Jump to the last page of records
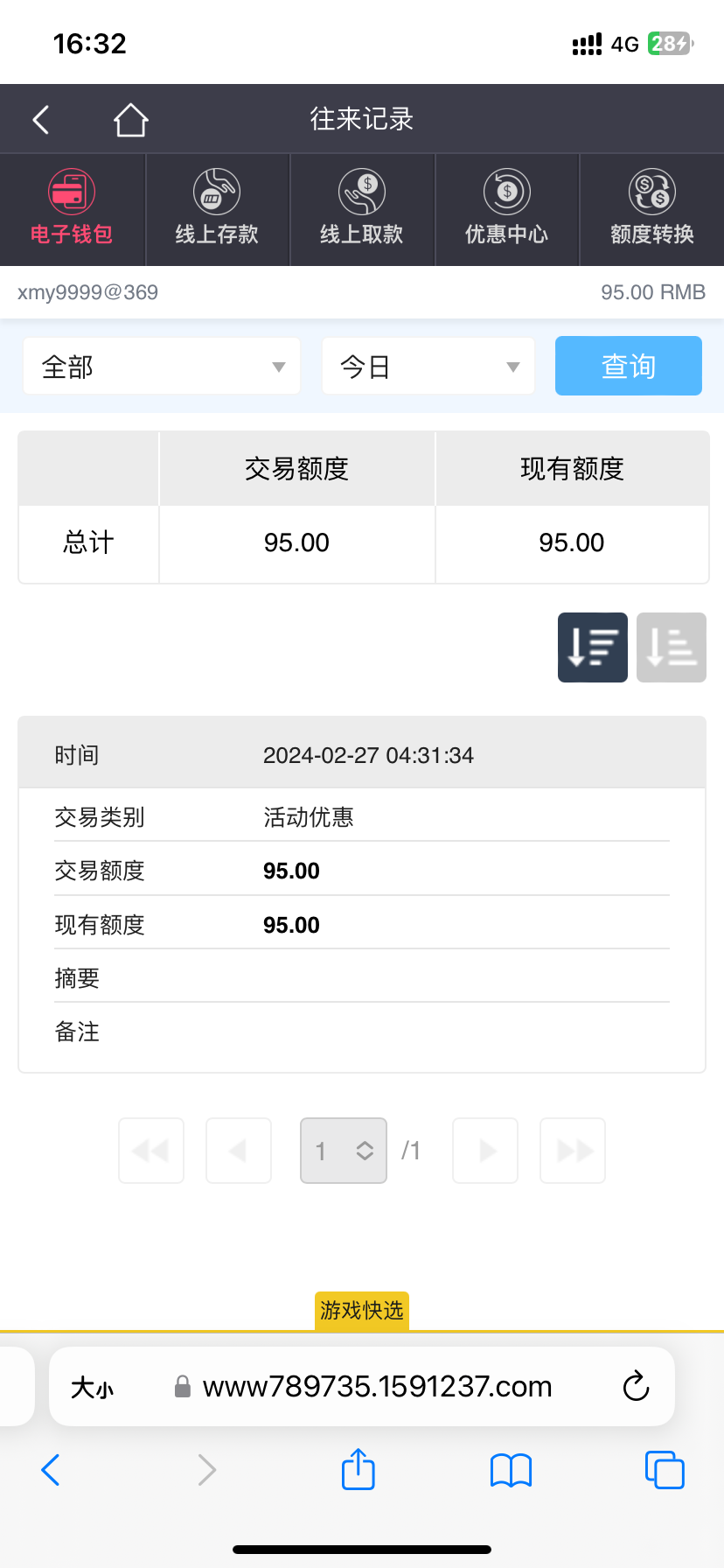This screenshot has height=1568, width=724. (x=573, y=1151)
